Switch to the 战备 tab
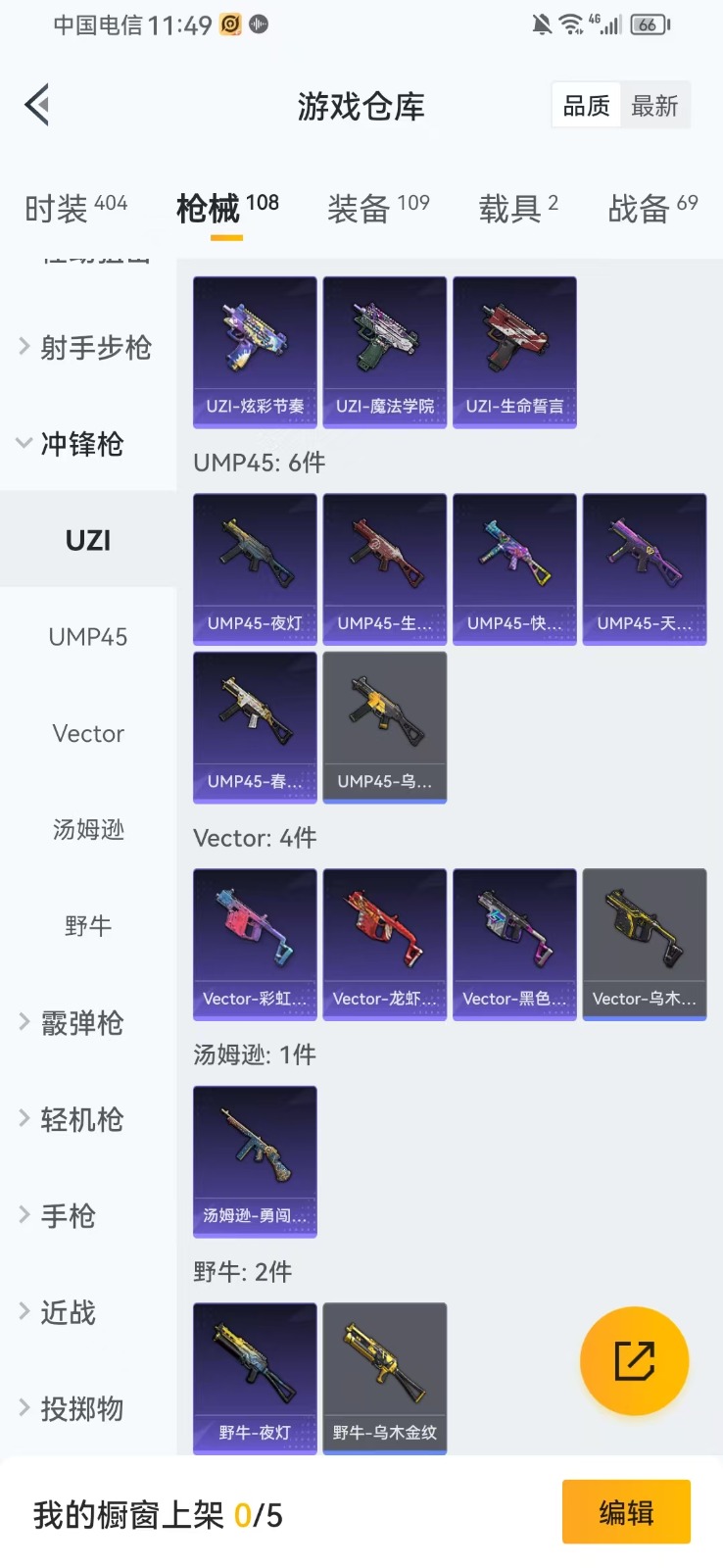723x1568 pixels. (x=652, y=208)
